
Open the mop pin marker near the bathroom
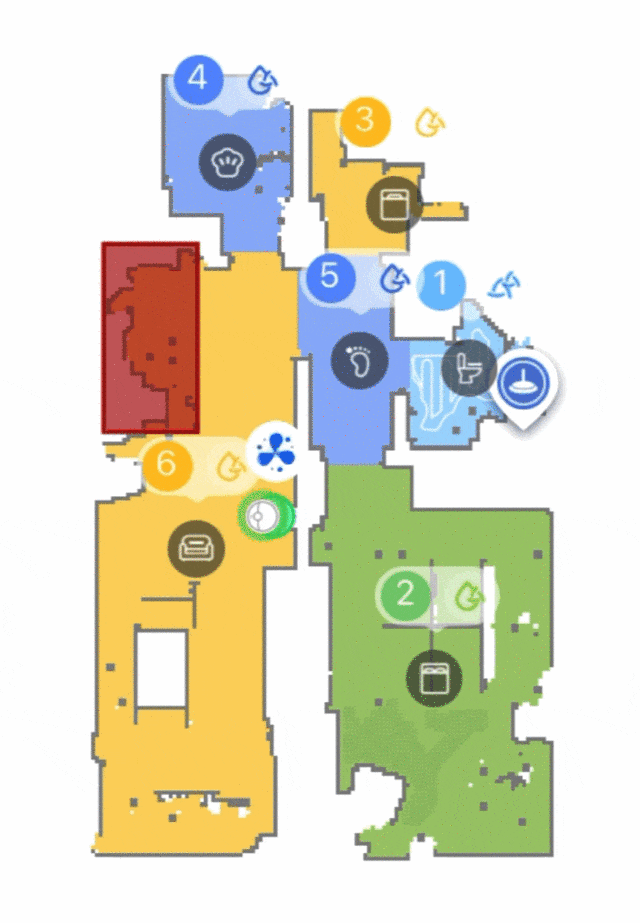(x=523, y=380)
